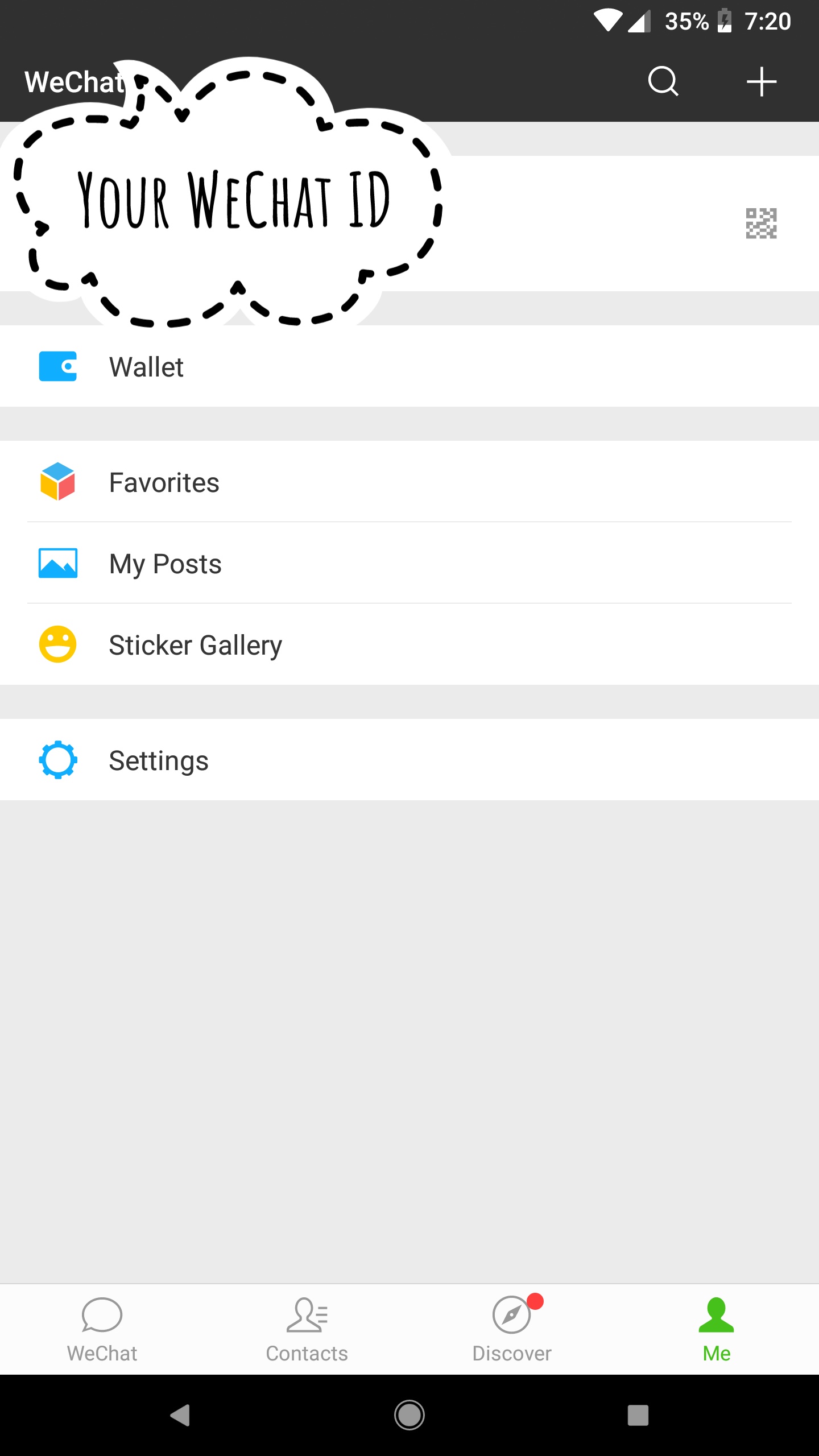View My Posts
The width and height of the screenshot is (819, 1456).
(x=409, y=563)
